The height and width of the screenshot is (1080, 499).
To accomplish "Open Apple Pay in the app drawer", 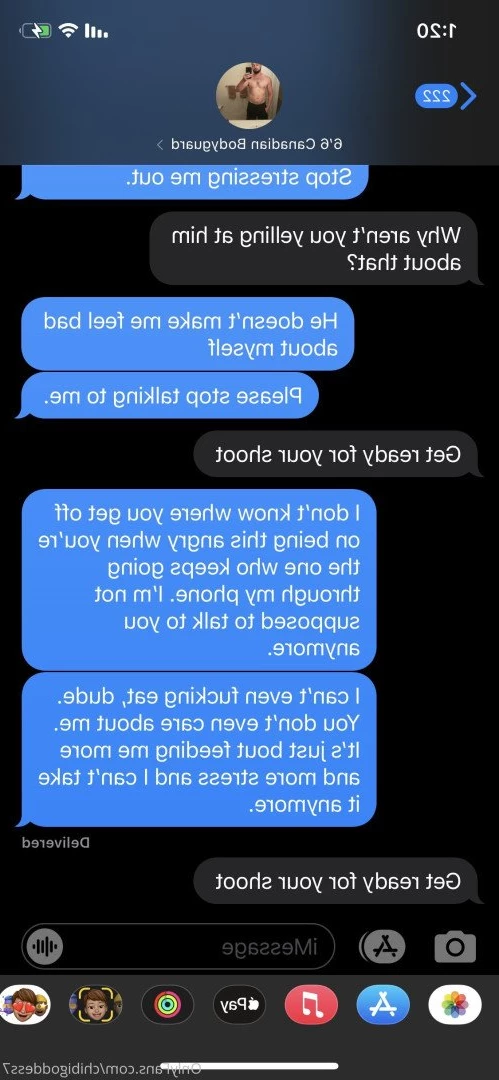I will 239,1004.
